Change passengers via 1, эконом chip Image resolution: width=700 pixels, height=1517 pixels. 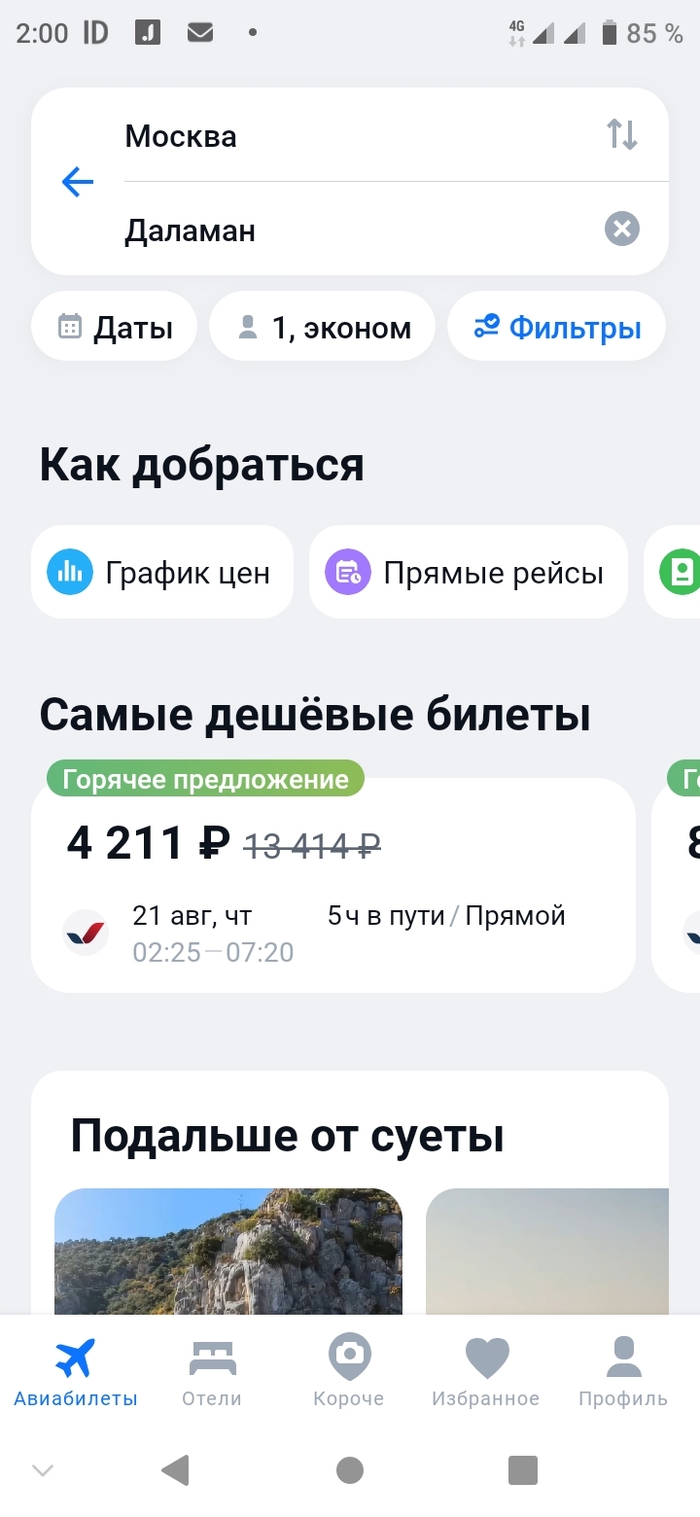tap(322, 327)
